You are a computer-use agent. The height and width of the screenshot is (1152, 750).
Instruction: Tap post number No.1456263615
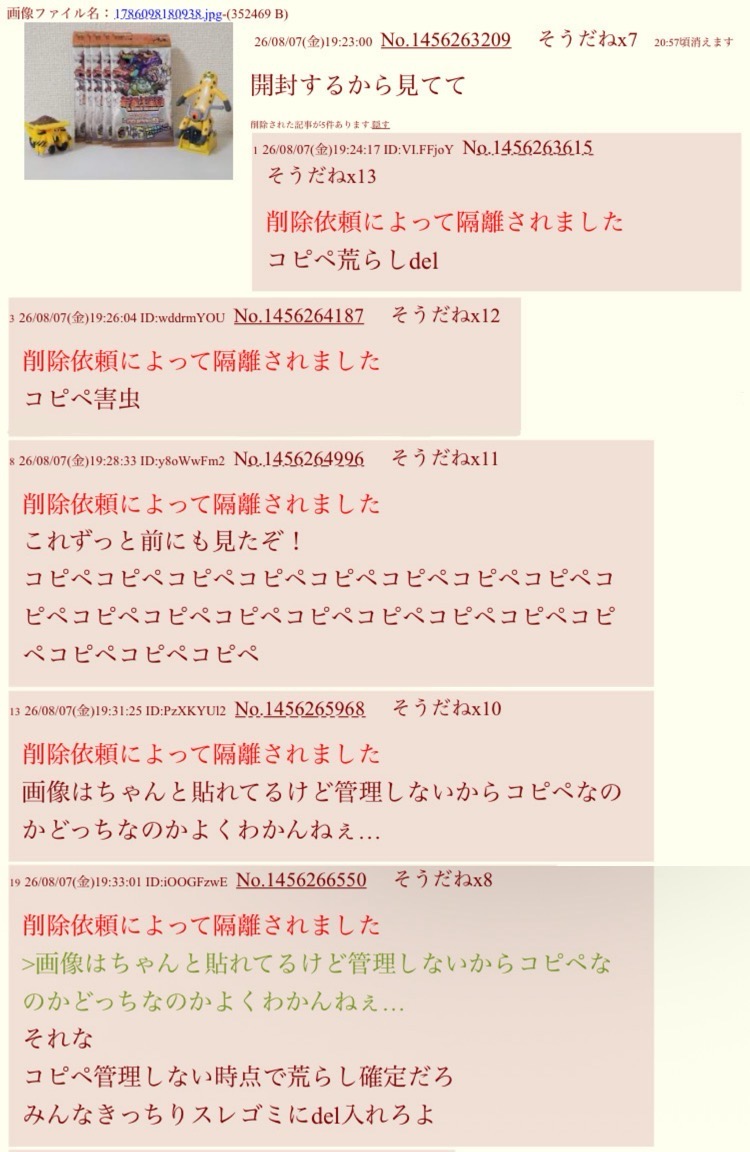click(527, 148)
